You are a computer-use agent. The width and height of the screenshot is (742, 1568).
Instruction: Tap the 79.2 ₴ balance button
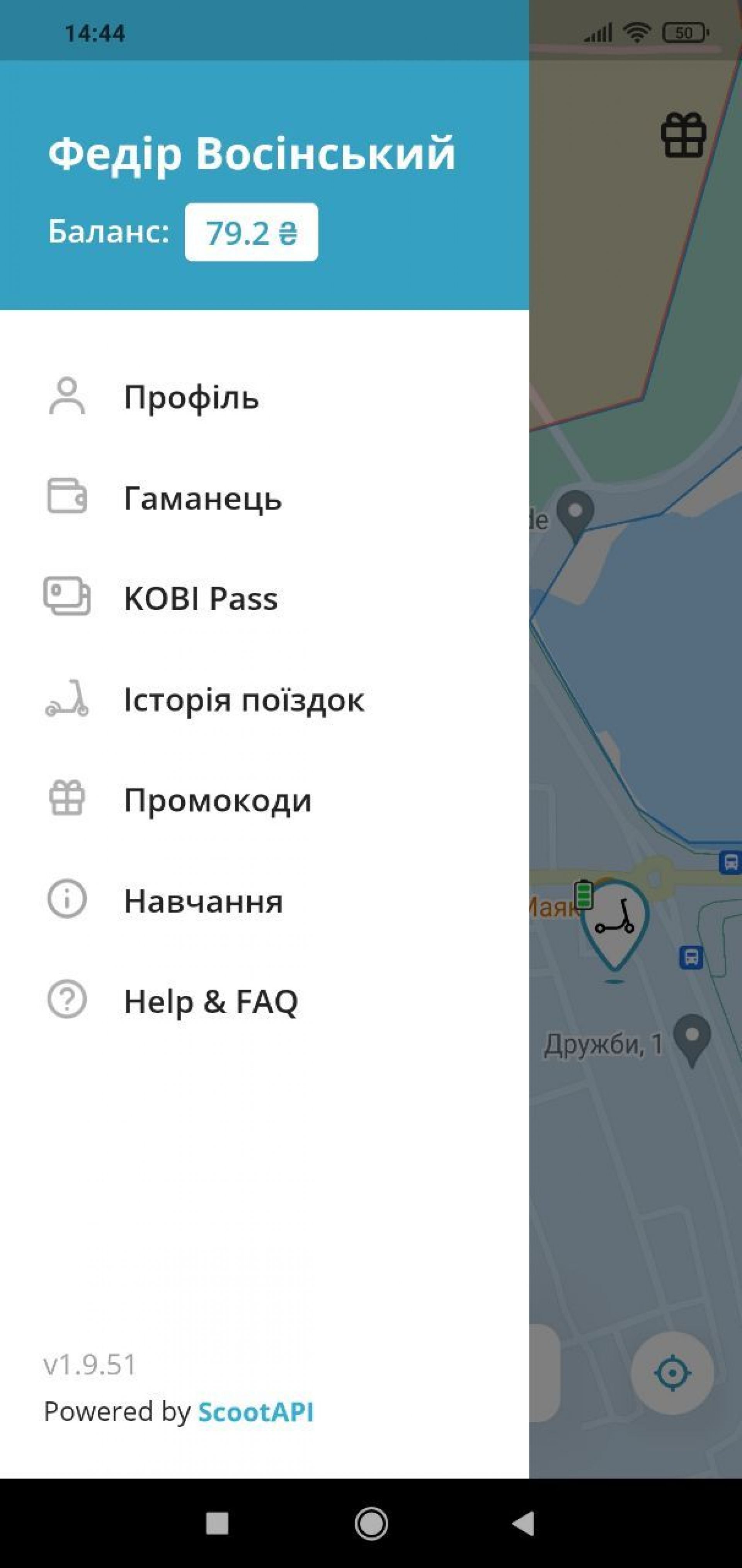pyautogui.click(x=251, y=232)
